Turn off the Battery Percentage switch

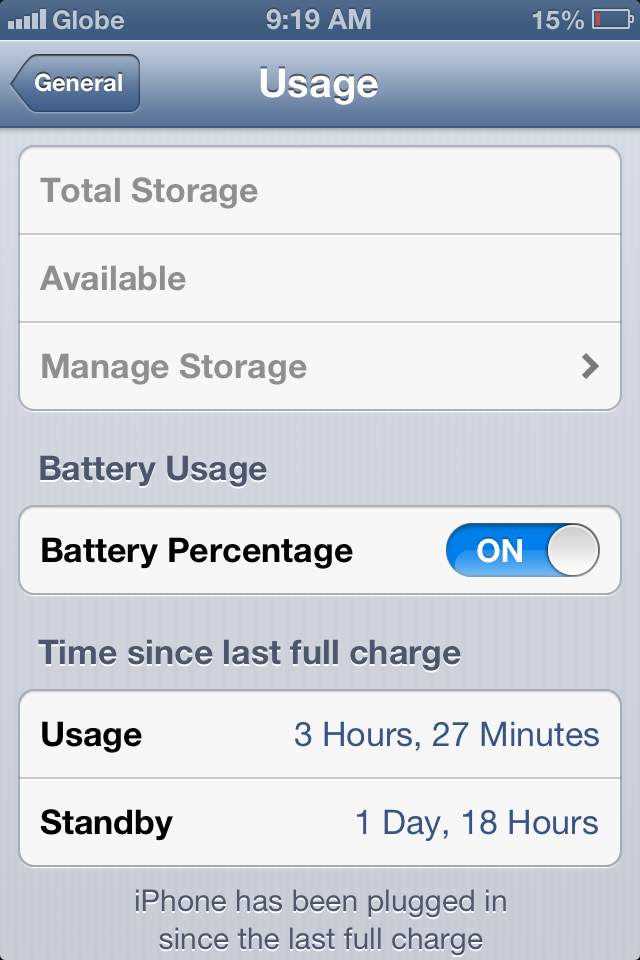coord(522,551)
